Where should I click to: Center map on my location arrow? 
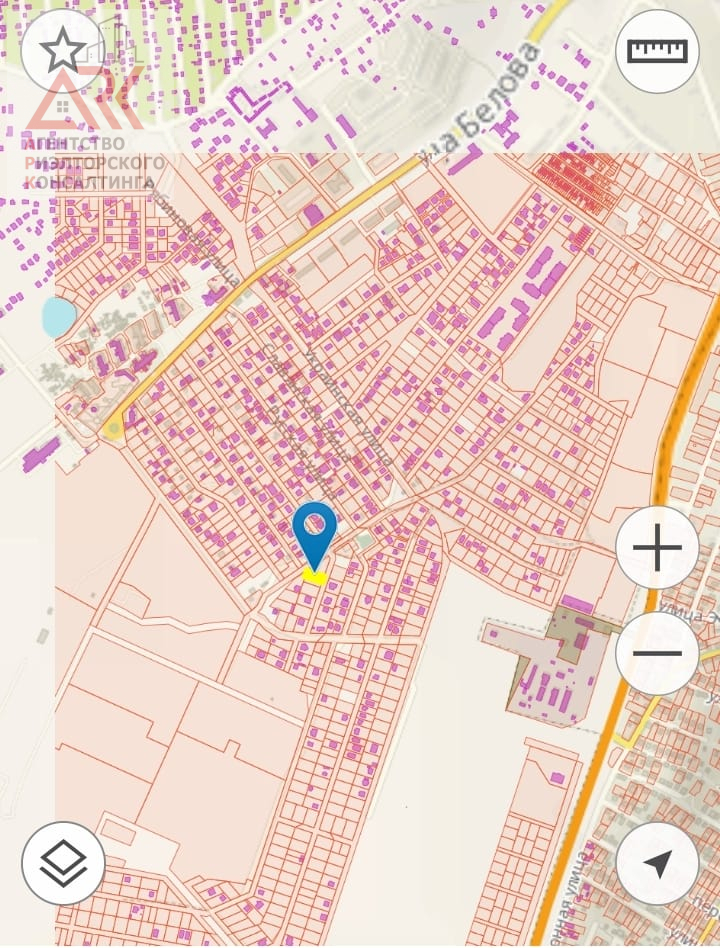tap(657, 863)
